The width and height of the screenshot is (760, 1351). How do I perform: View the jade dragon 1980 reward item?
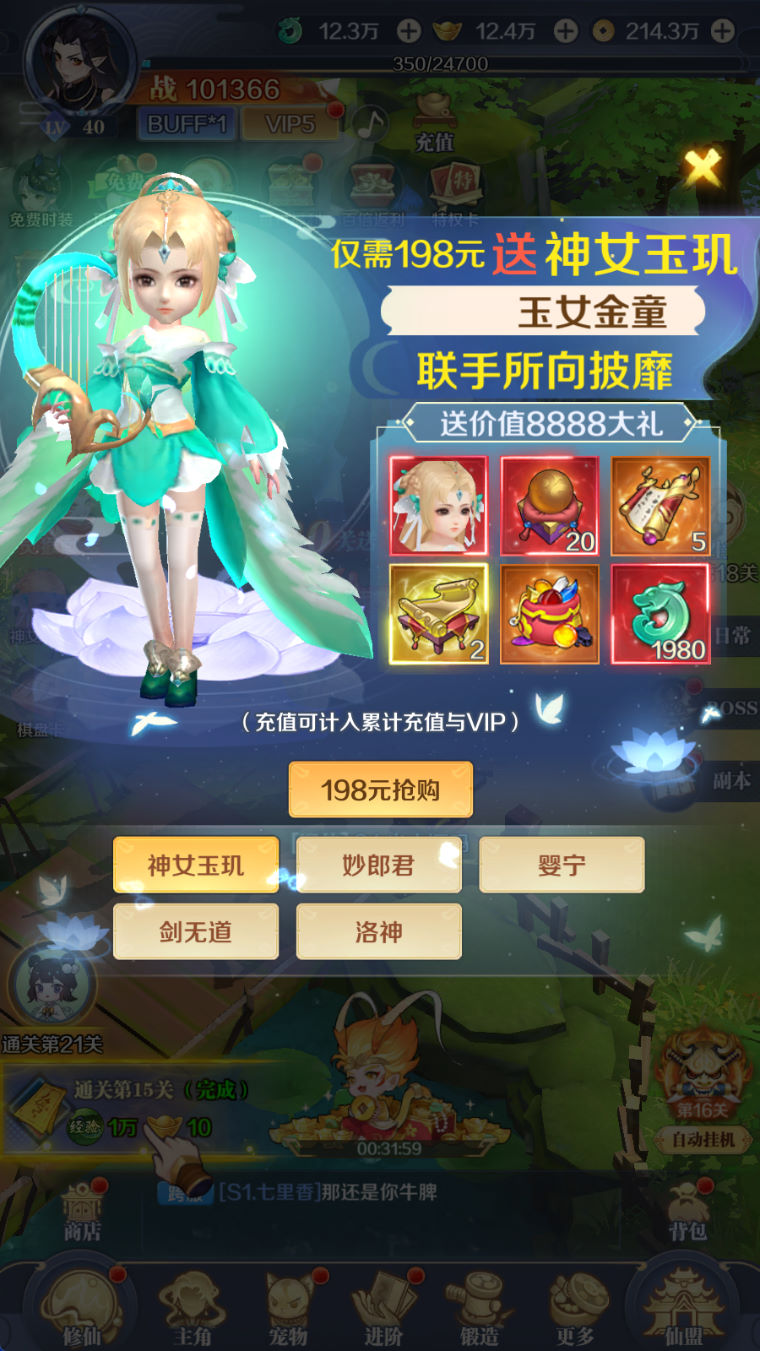[x=660, y=614]
